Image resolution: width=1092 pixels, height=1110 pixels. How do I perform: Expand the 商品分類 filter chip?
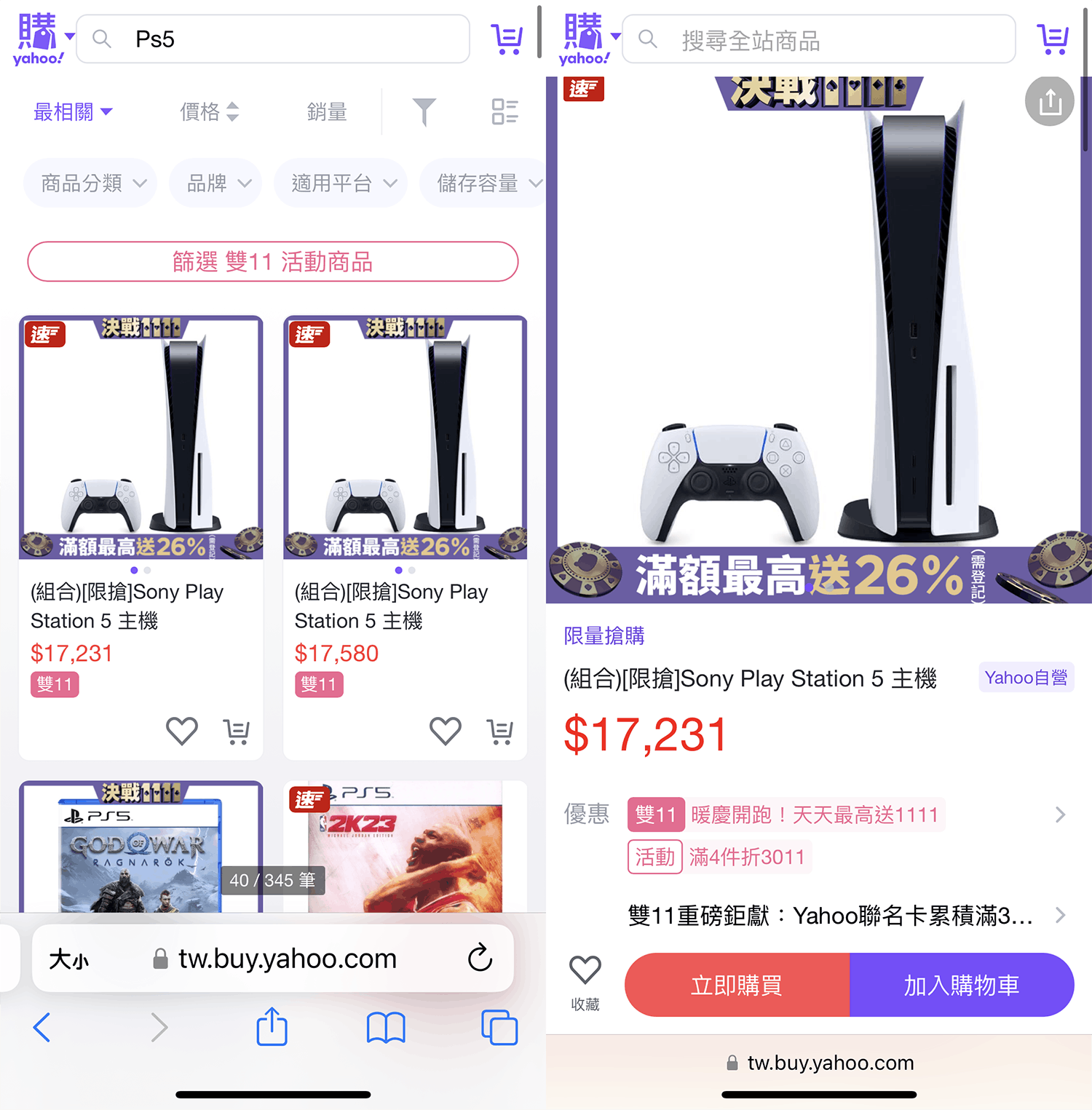click(92, 183)
